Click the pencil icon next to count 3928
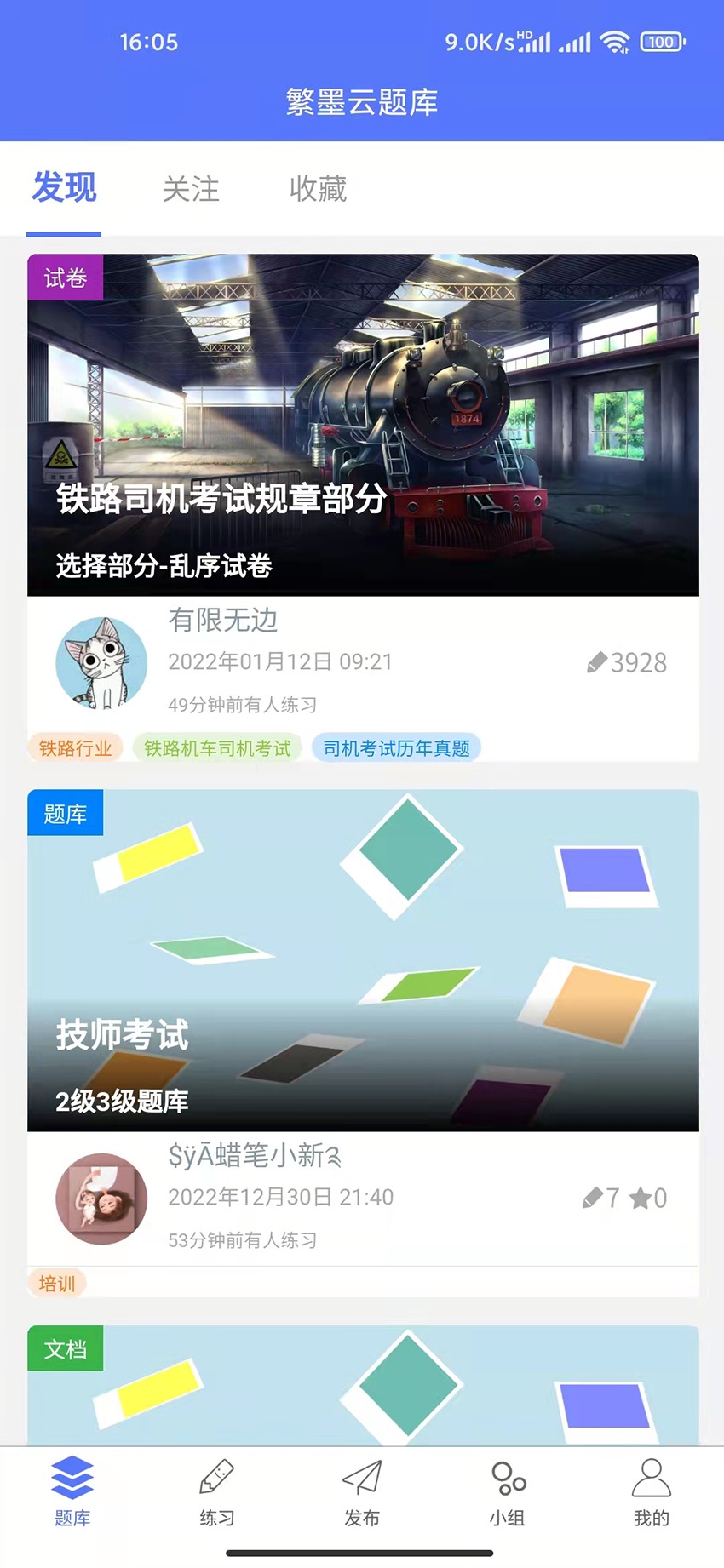 [x=596, y=662]
